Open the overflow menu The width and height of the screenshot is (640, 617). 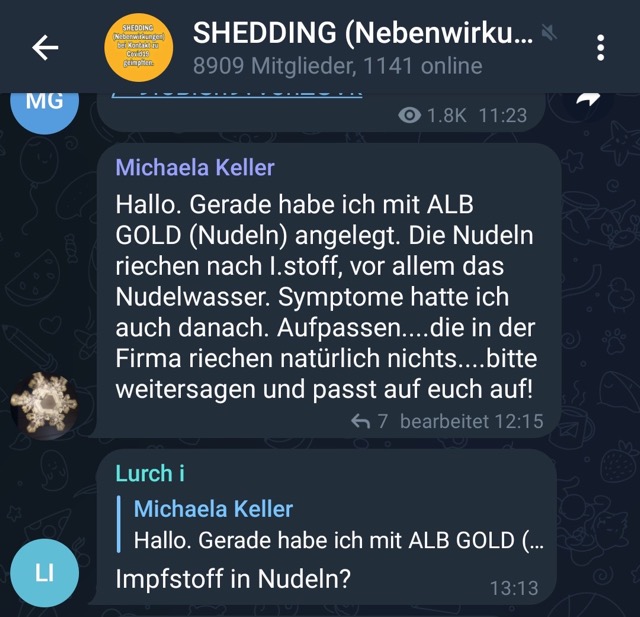600,47
